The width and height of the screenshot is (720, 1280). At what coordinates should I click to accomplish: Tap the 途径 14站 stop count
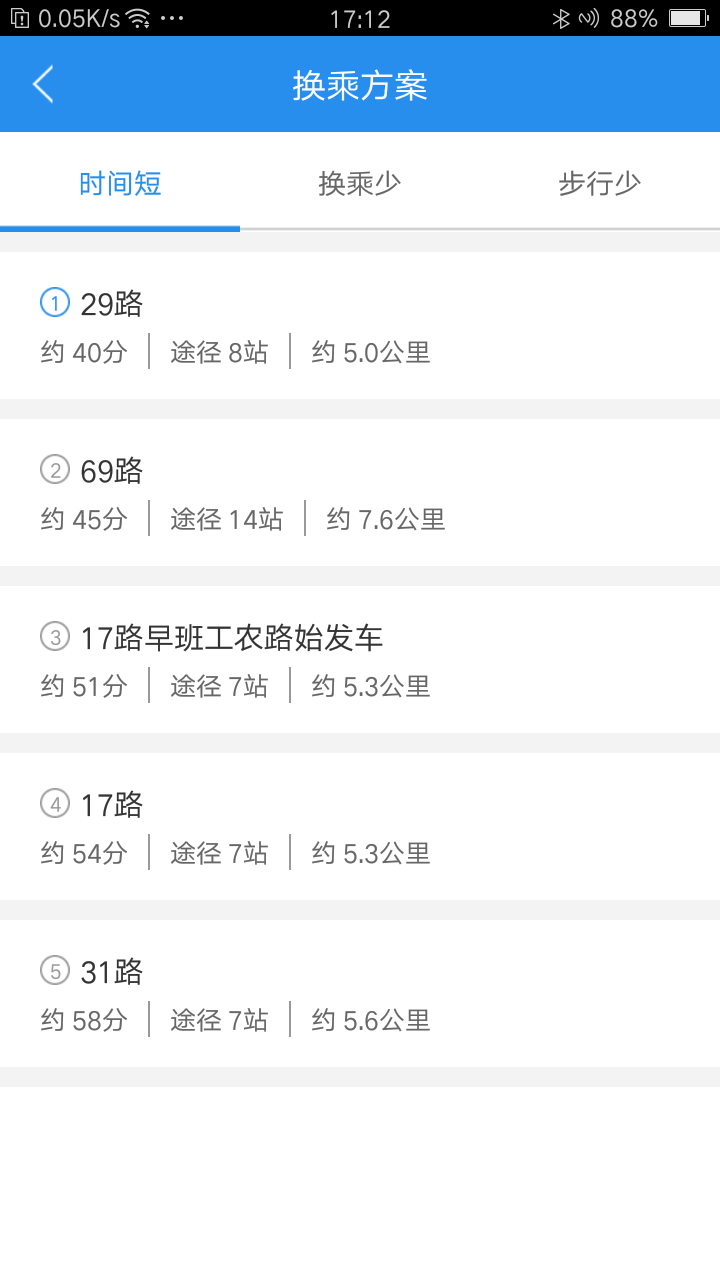point(227,519)
